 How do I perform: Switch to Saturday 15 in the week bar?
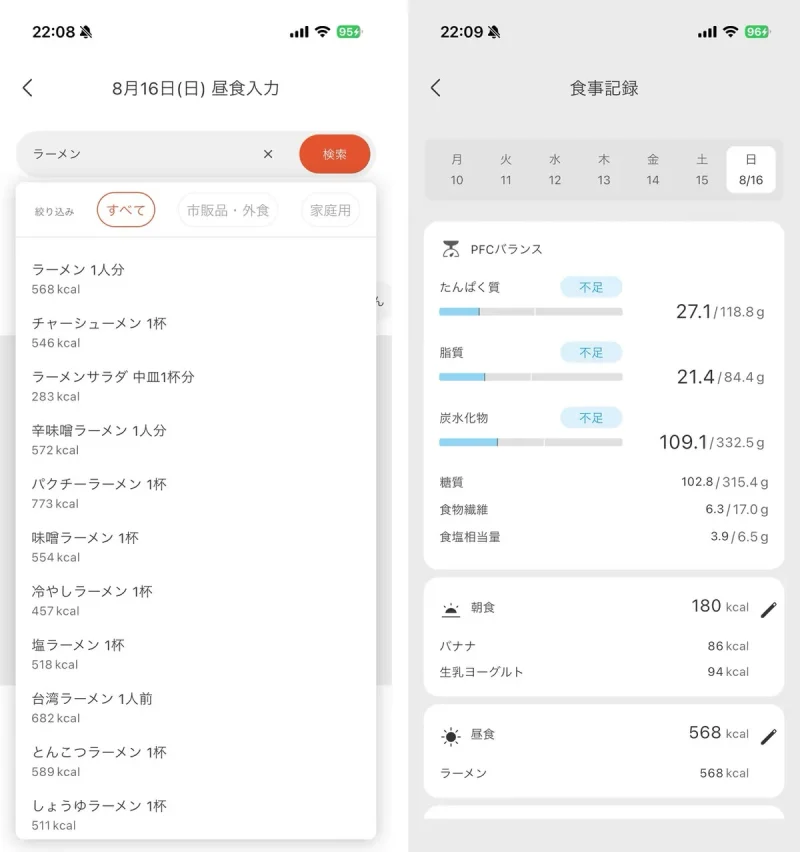[x=702, y=170]
